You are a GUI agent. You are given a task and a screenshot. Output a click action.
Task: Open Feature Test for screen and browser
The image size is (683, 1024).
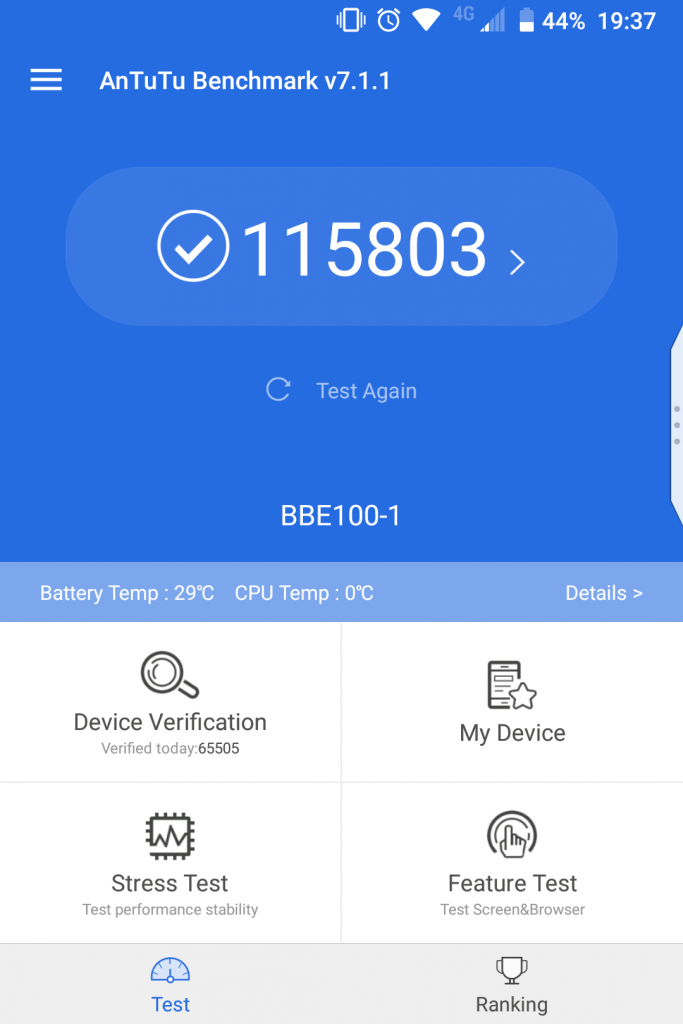pos(512,862)
